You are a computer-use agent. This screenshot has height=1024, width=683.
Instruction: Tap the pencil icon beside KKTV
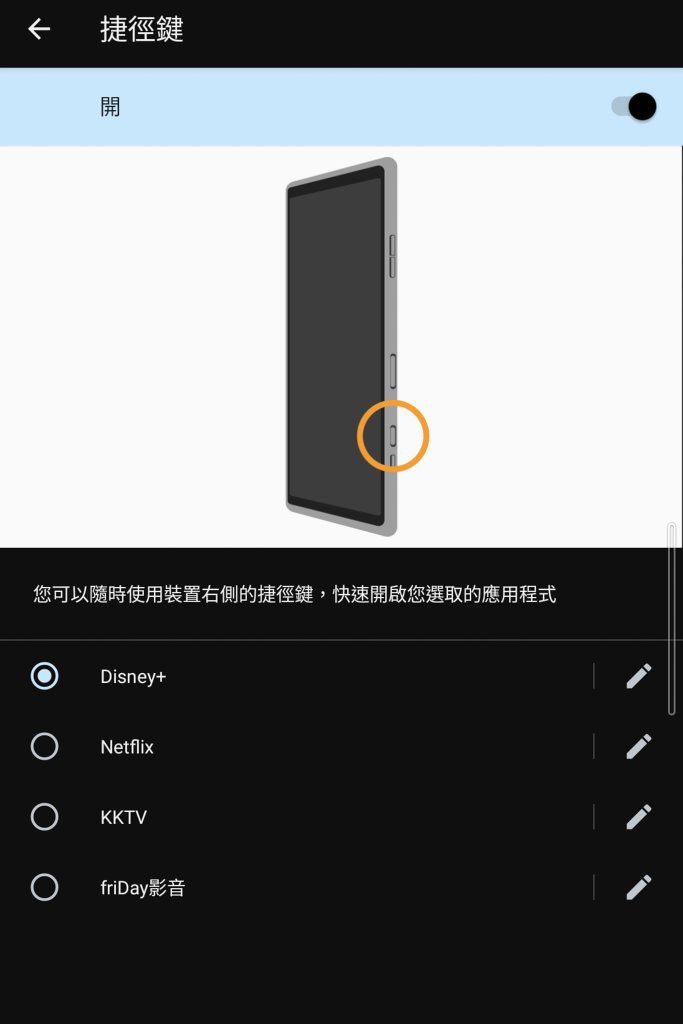coord(638,817)
